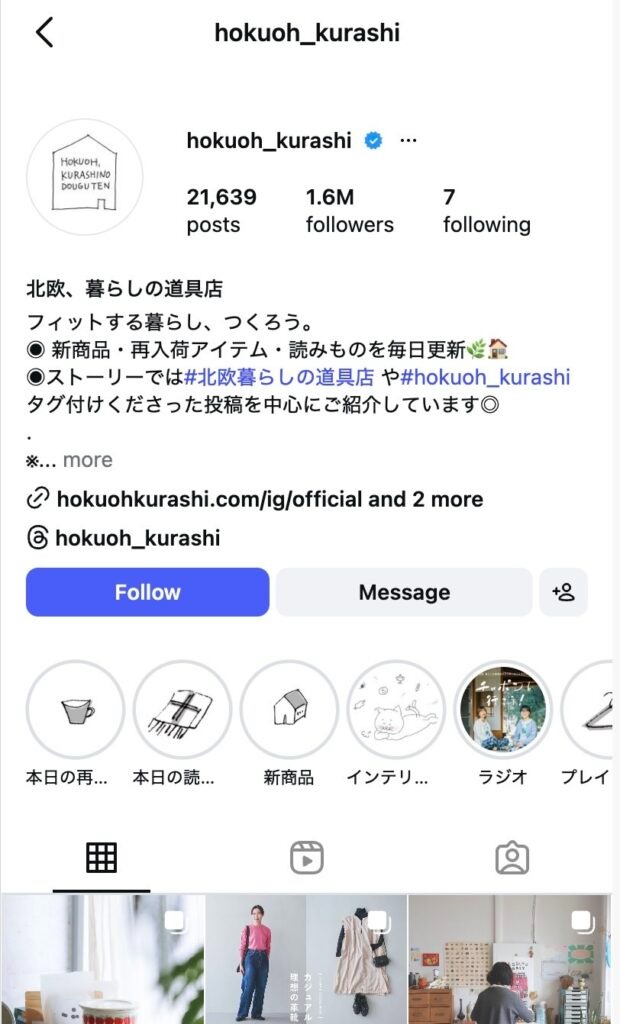Open the 本日の読... blanket highlight
The image size is (620, 1024).
(x=182, y=709)
